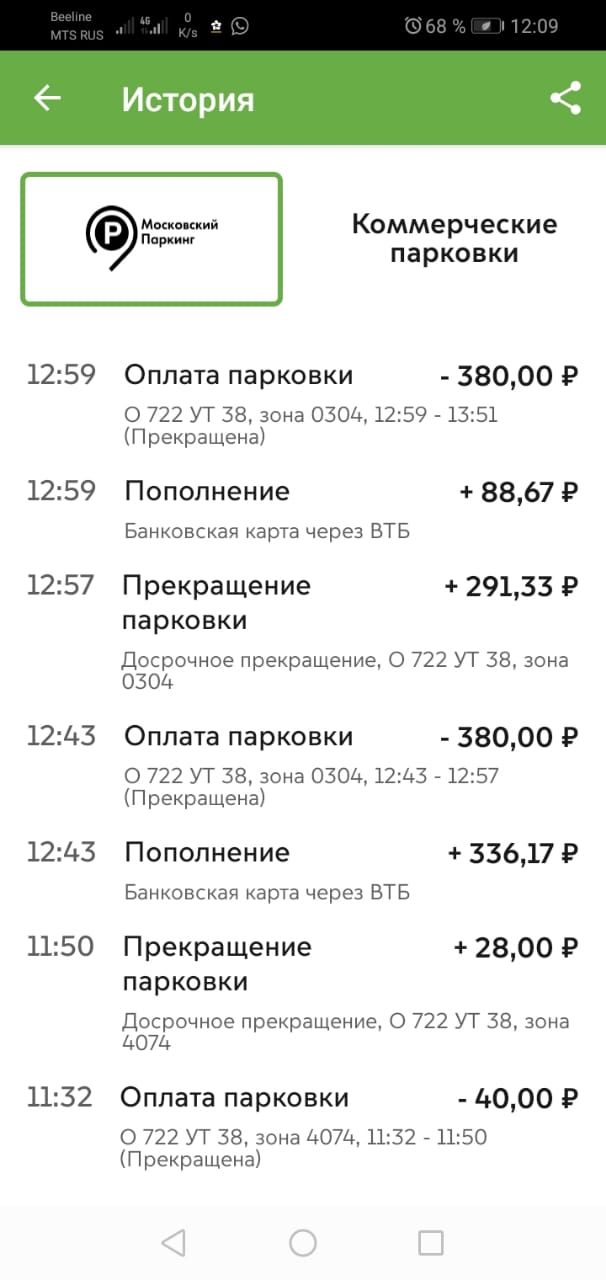Go back using the app bar arrow
This screenshot has width=606, height=1280.
[47, 98]
